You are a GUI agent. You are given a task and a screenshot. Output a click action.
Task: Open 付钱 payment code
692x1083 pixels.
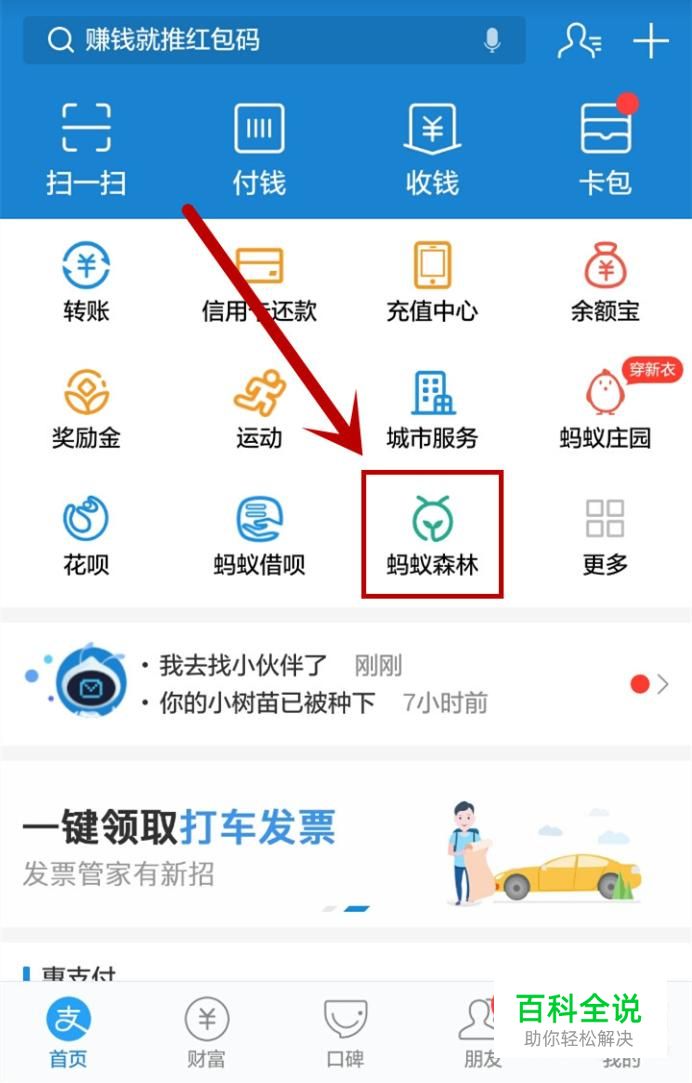[259, 148]
